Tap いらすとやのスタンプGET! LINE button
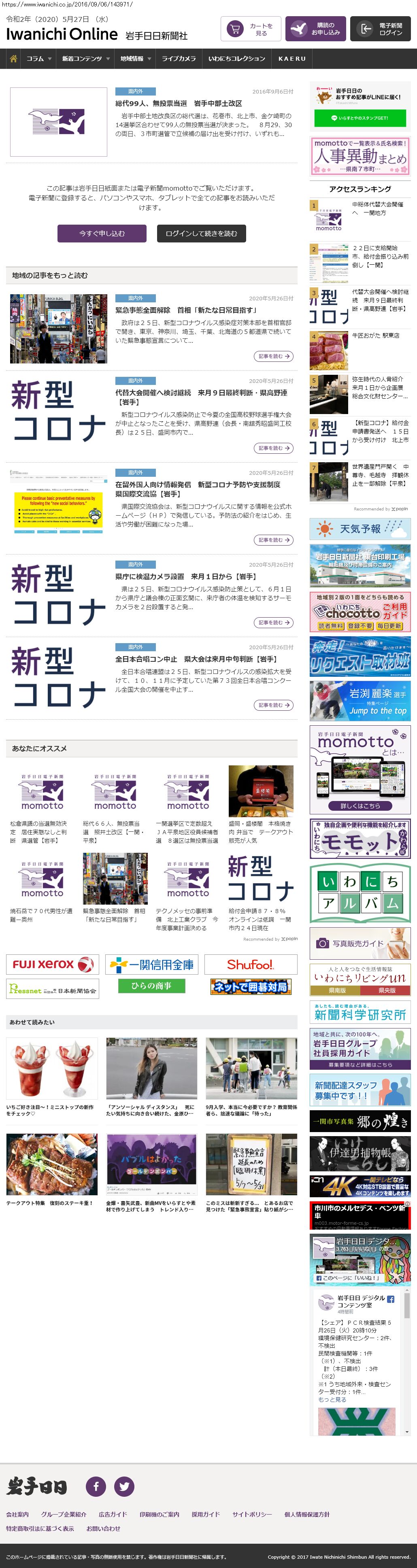 coord(360,118)
